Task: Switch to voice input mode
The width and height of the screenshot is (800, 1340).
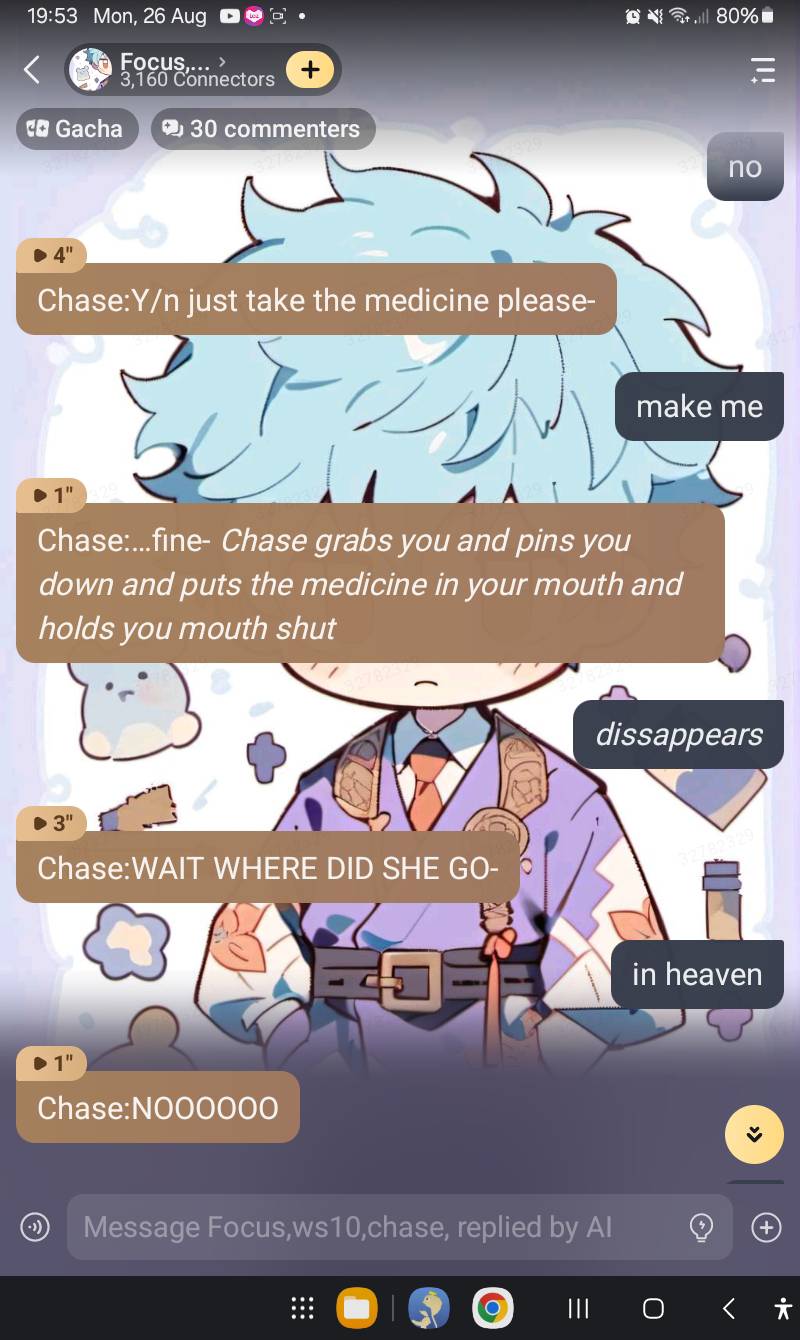Action: tap(36, 1227)
